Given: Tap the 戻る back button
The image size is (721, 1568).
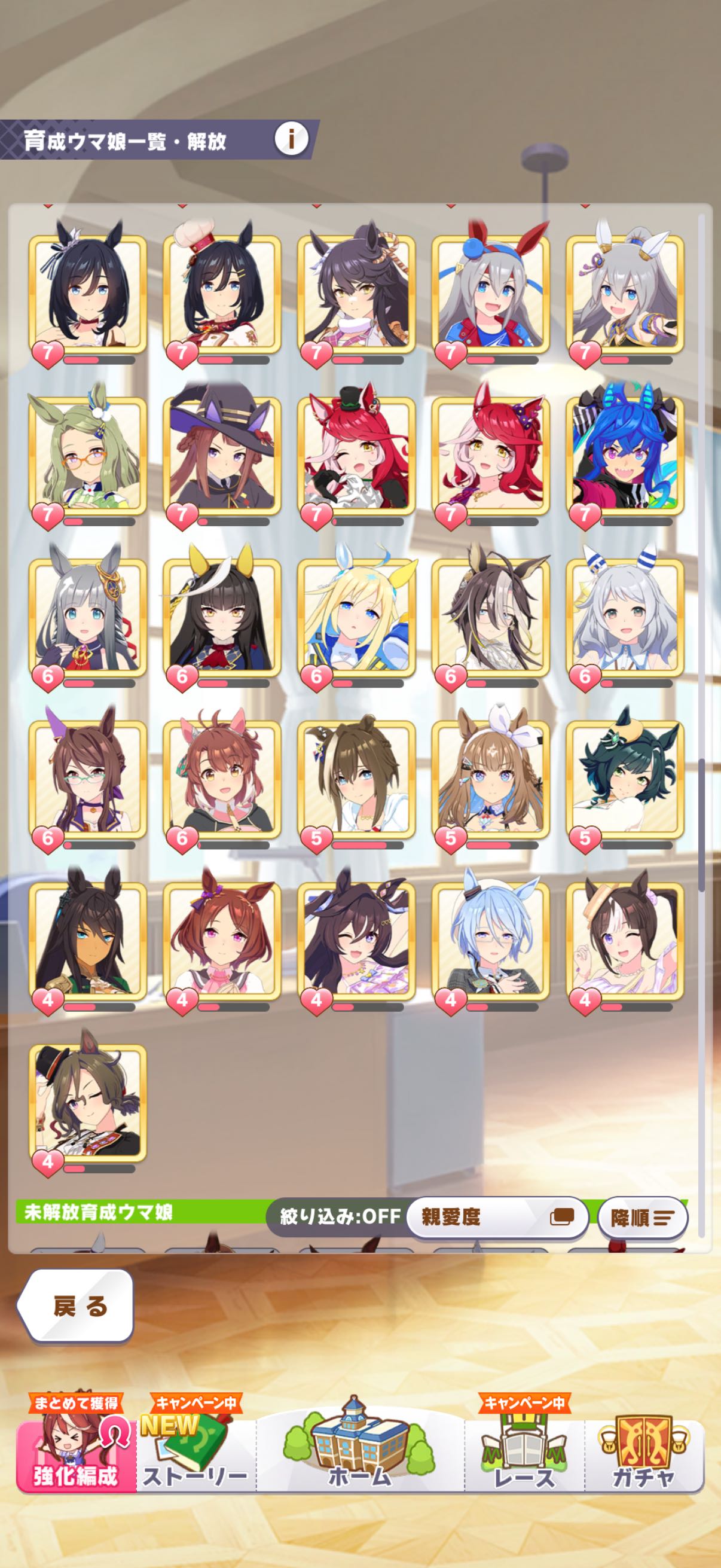Looking at the screenshot, I should [76, 1305].
